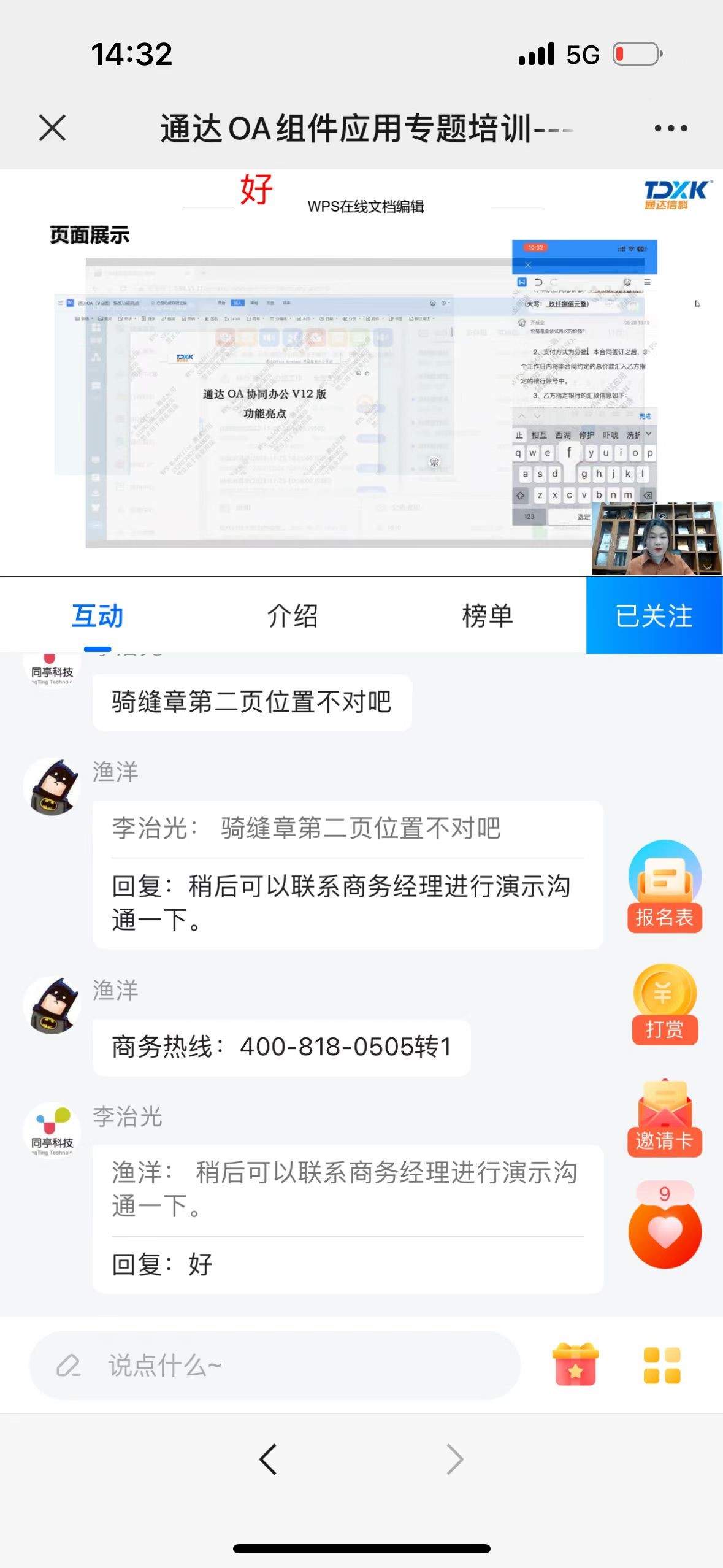Screen dimensions: 723x1568
Task: Open the gift box icon
Action: tap(575, 1365)
